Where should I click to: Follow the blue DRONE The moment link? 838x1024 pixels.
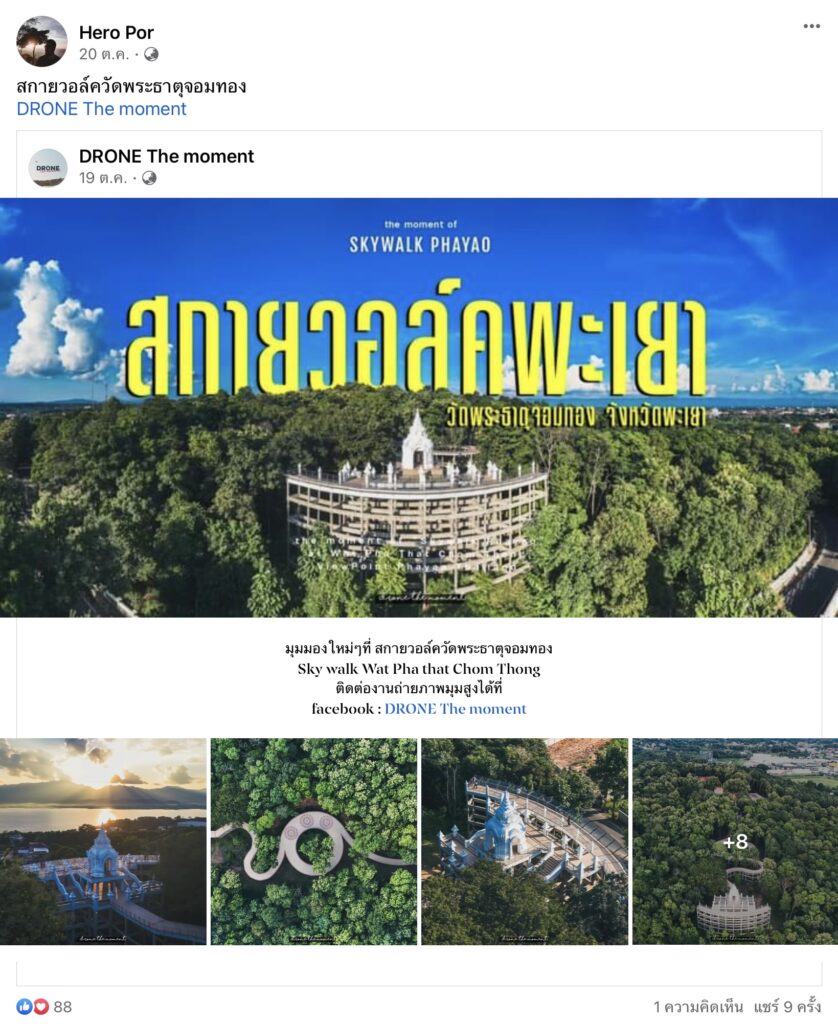tap(101, 109)
